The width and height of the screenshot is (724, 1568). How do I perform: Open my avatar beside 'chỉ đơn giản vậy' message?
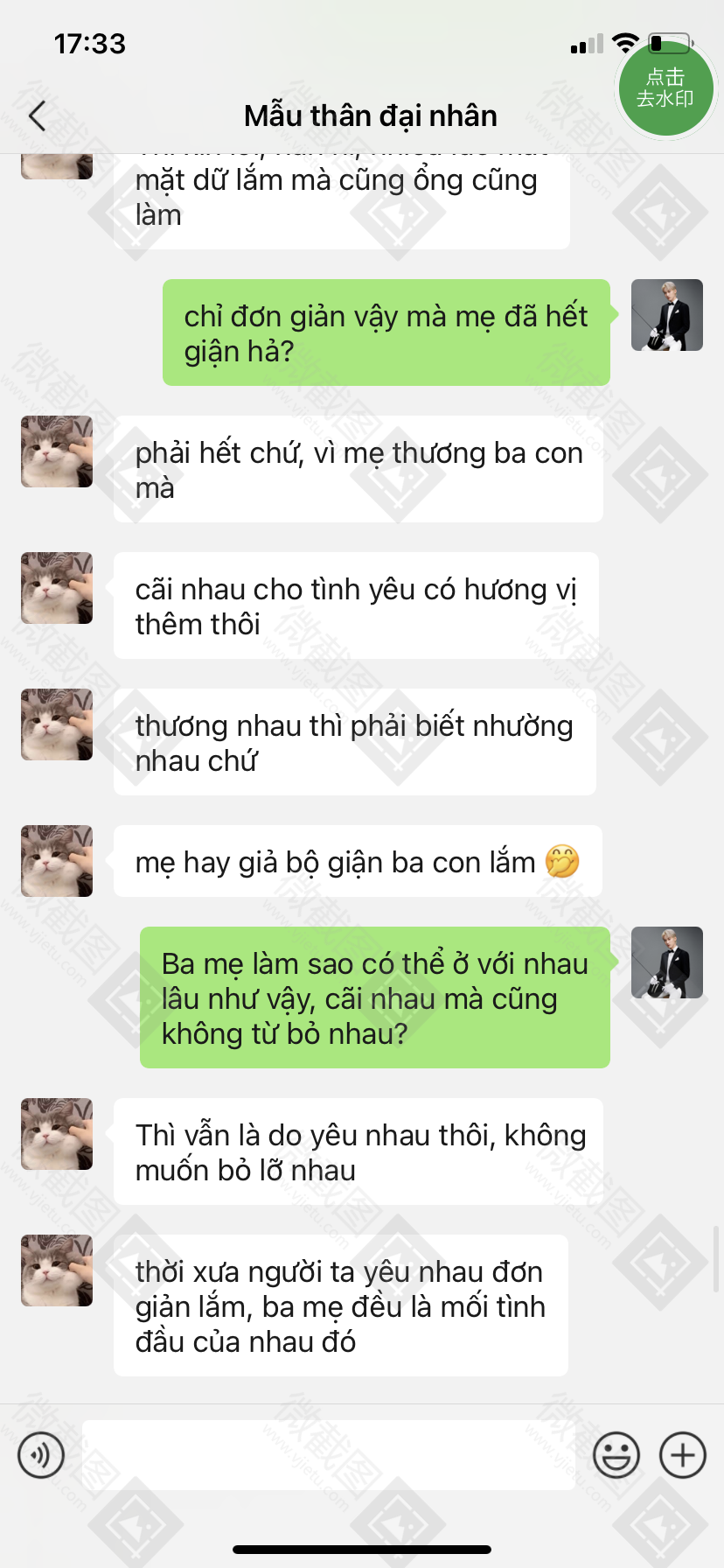point(666,315)
